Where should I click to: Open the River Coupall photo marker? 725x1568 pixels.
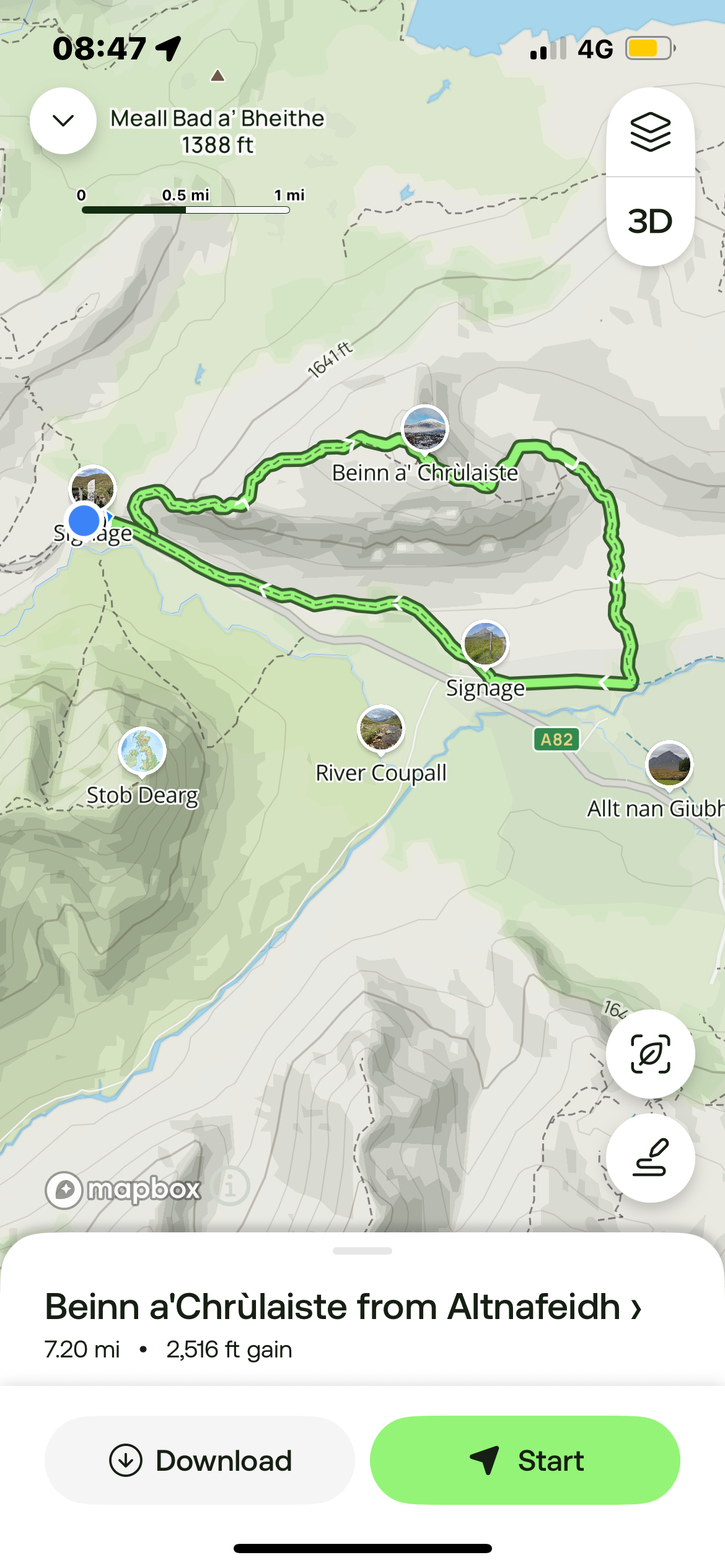click(380, 728)
